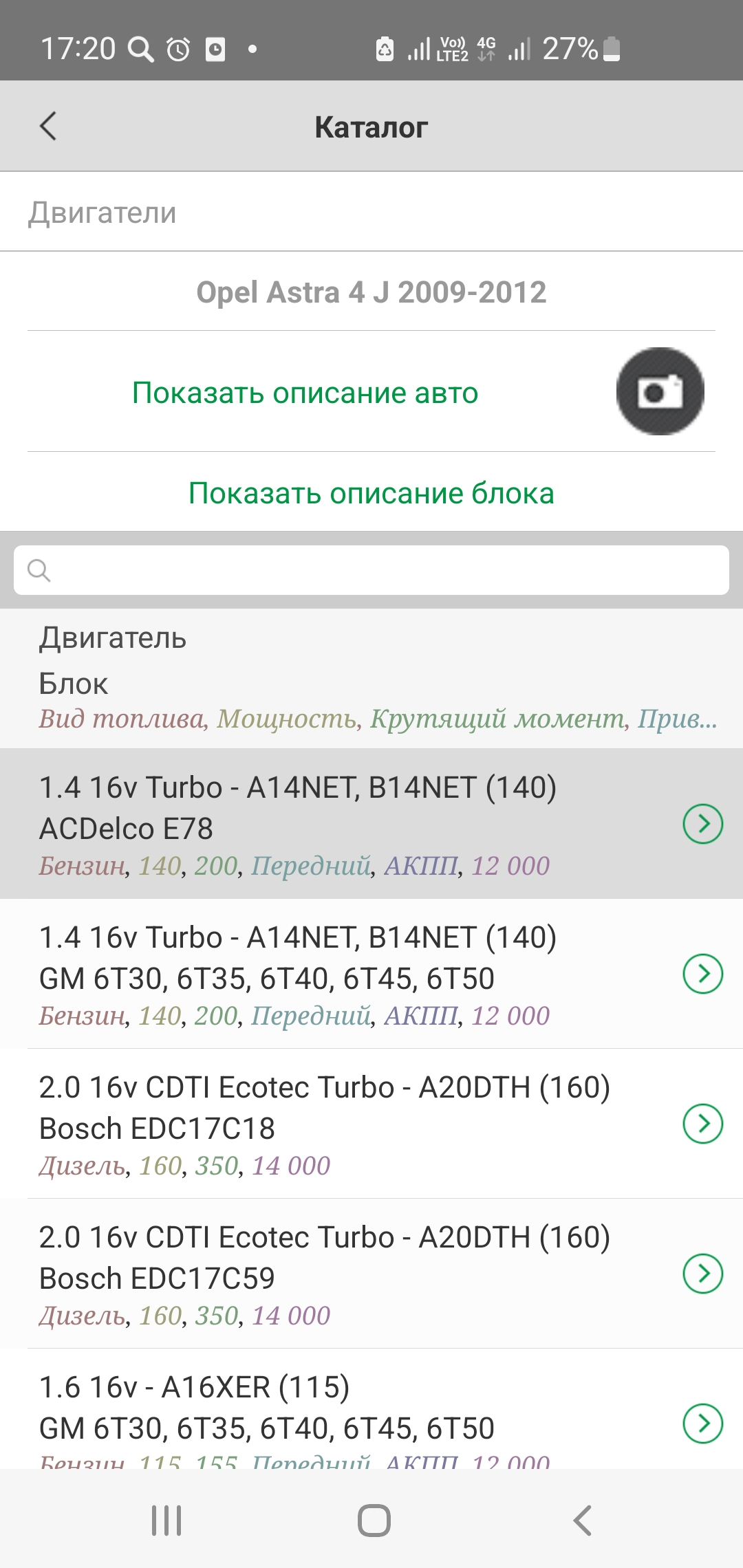Tap the Двигатели section header
The image size is (743, 1568).
pyautogui.click(x=103, y=213)
